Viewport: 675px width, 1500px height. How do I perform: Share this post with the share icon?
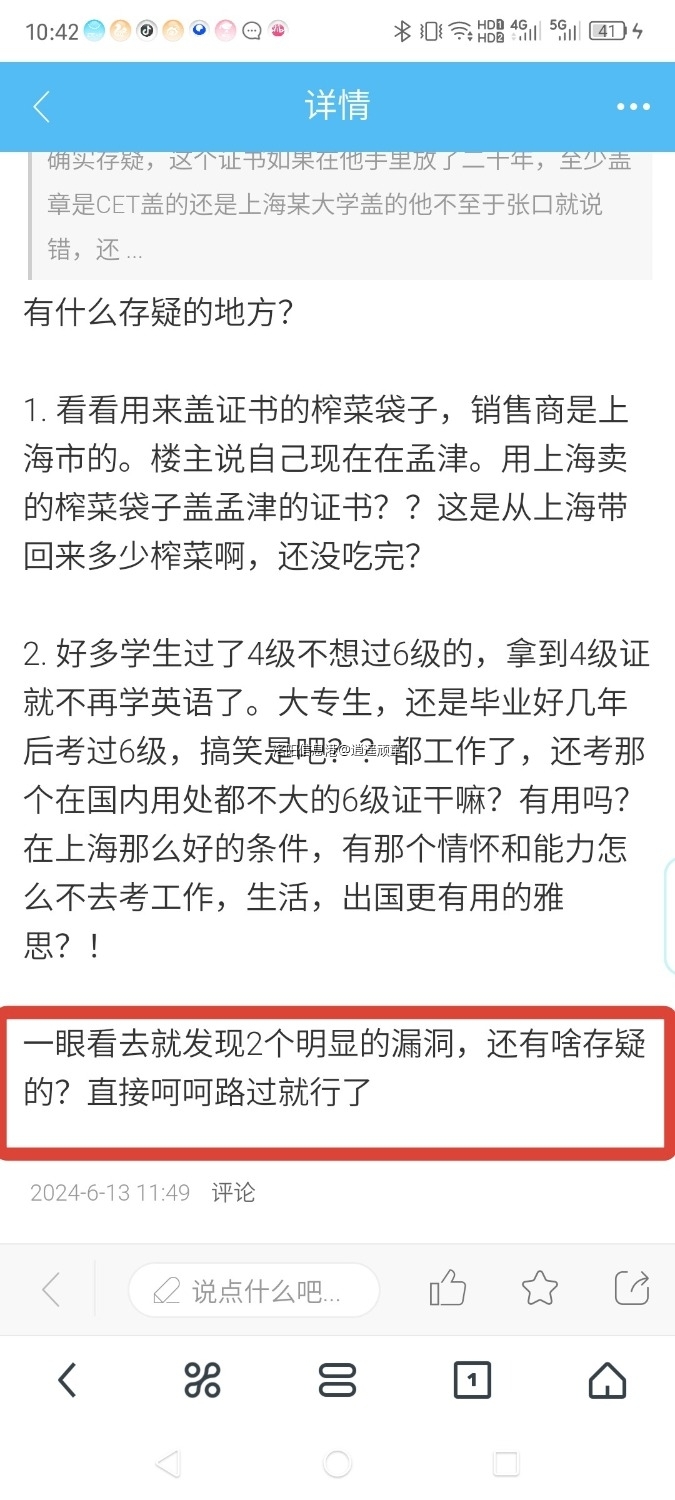click(x=632, y=1288)
